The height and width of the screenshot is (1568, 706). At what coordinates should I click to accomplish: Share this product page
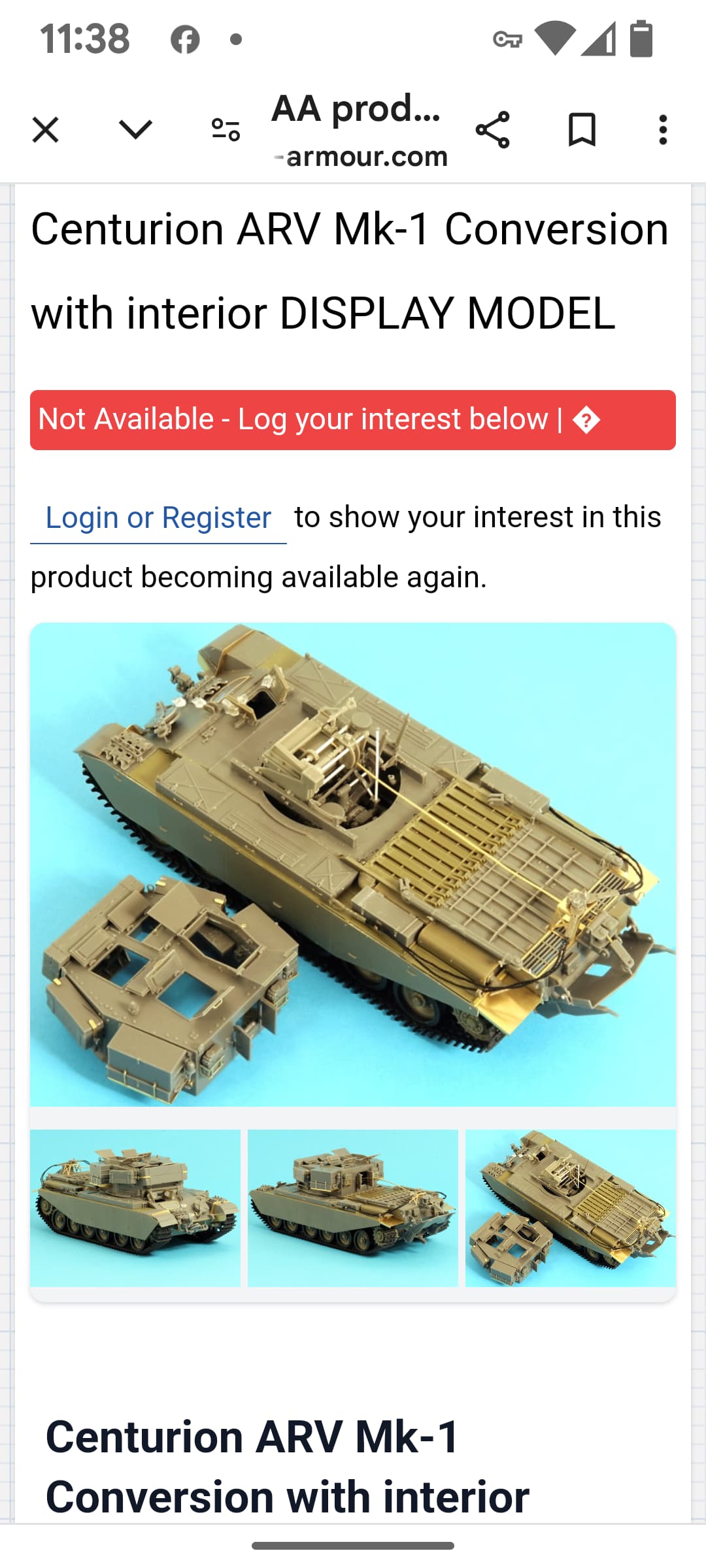tap(492, 129)
